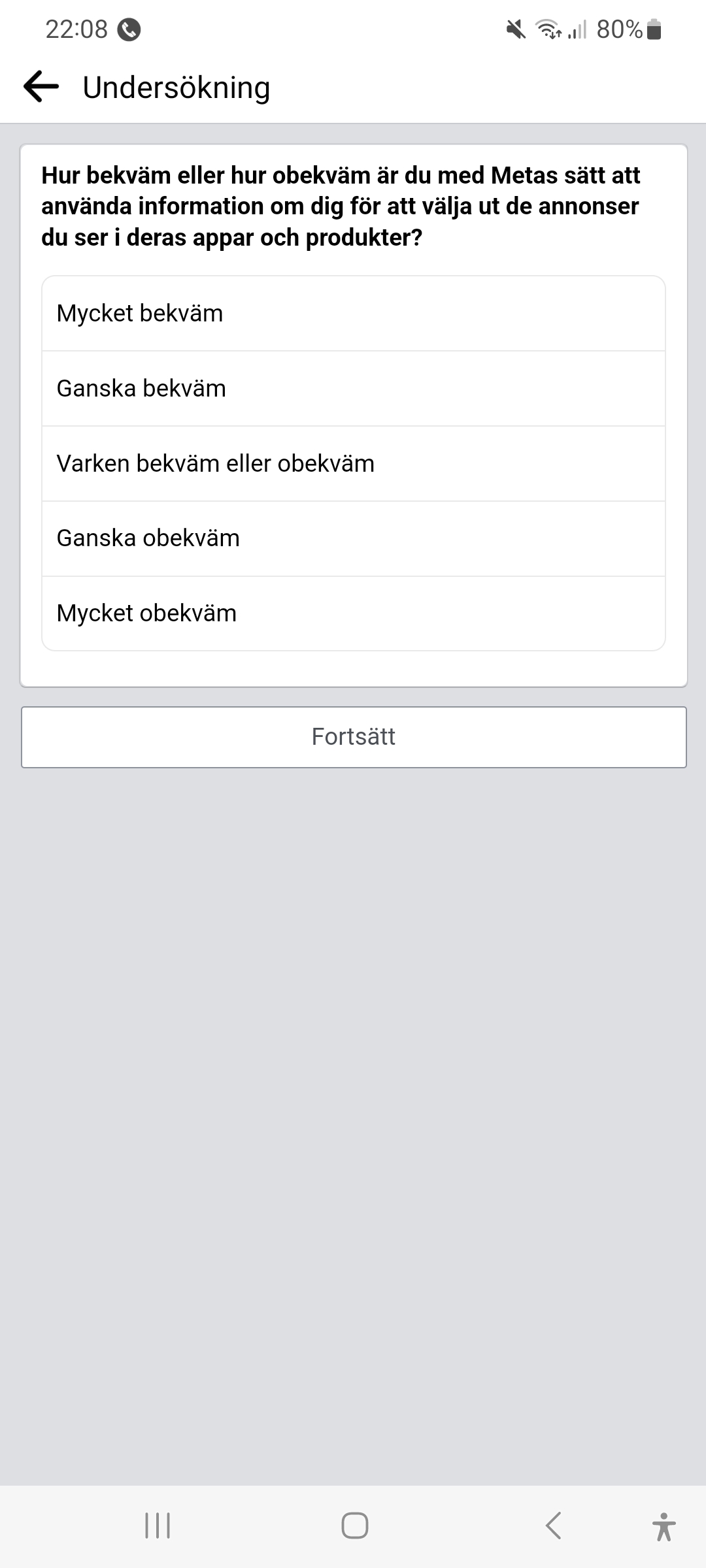Open the accessibility shortcut icon
The height and width of the screenshot is (1568, 706).
tap(664, 1526)
